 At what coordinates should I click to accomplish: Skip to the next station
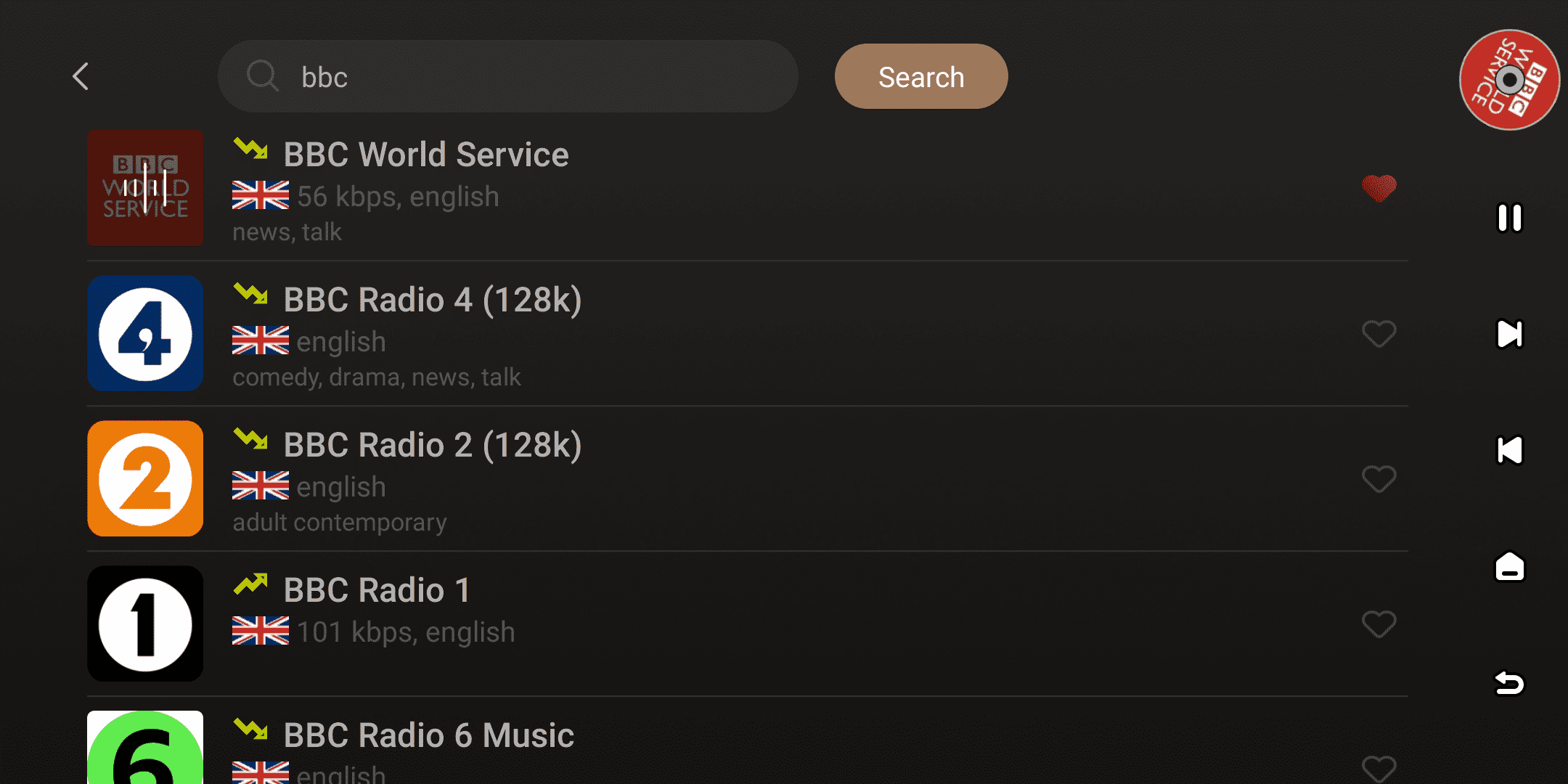pos(1509,334)
